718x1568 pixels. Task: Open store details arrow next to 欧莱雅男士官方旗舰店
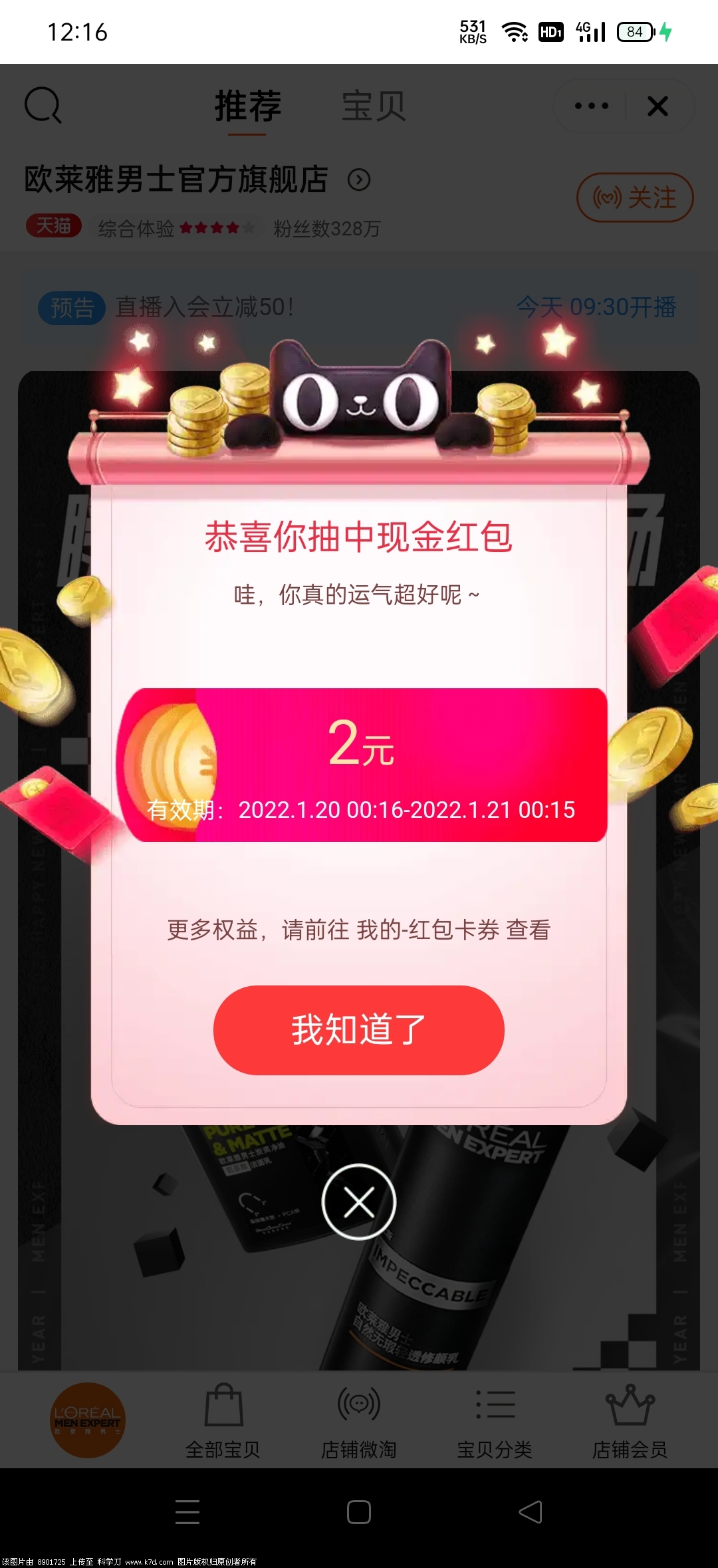pos(359,180)
